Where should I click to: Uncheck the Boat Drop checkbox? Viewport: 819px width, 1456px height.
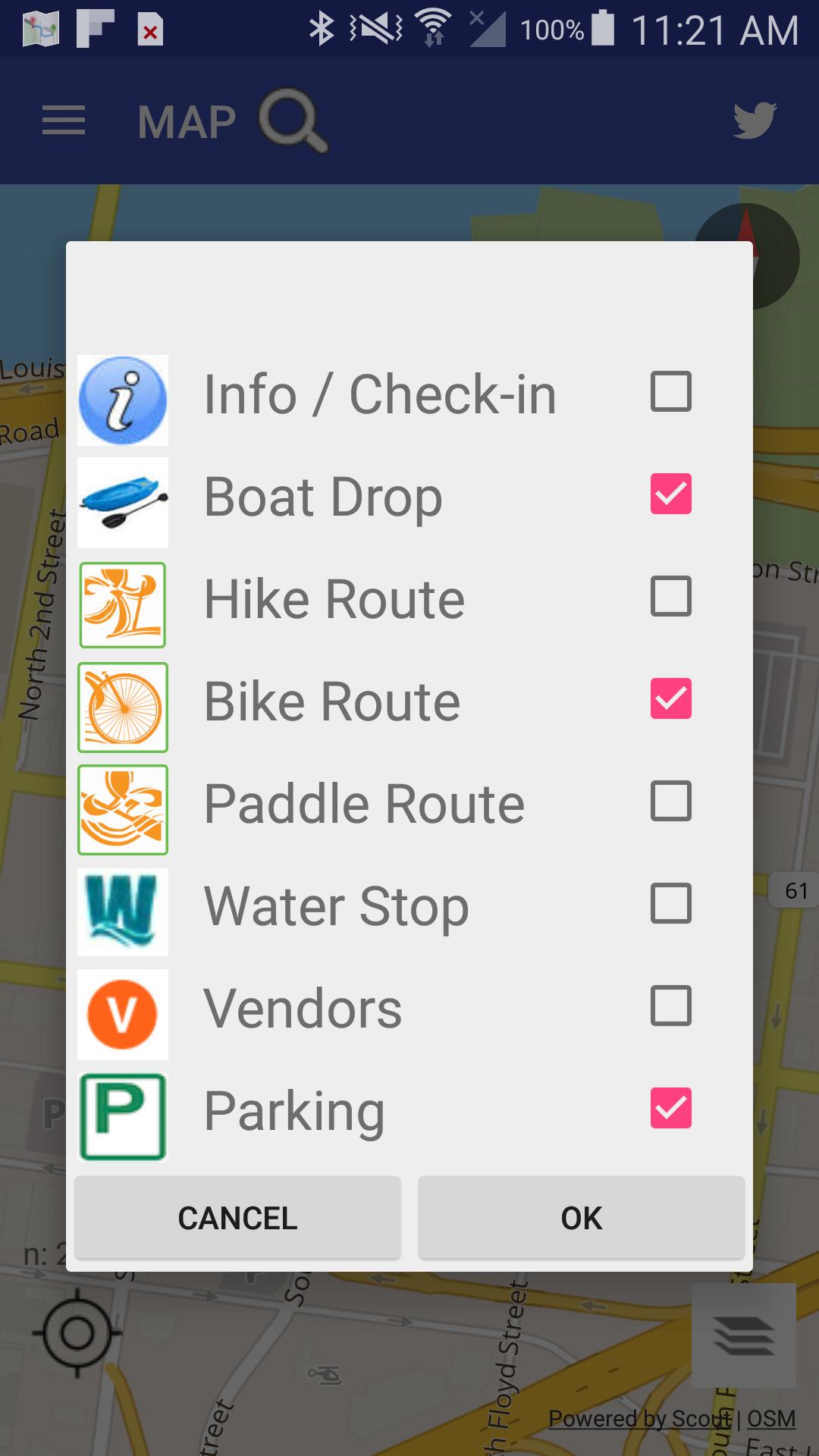(x=671, y=494)
